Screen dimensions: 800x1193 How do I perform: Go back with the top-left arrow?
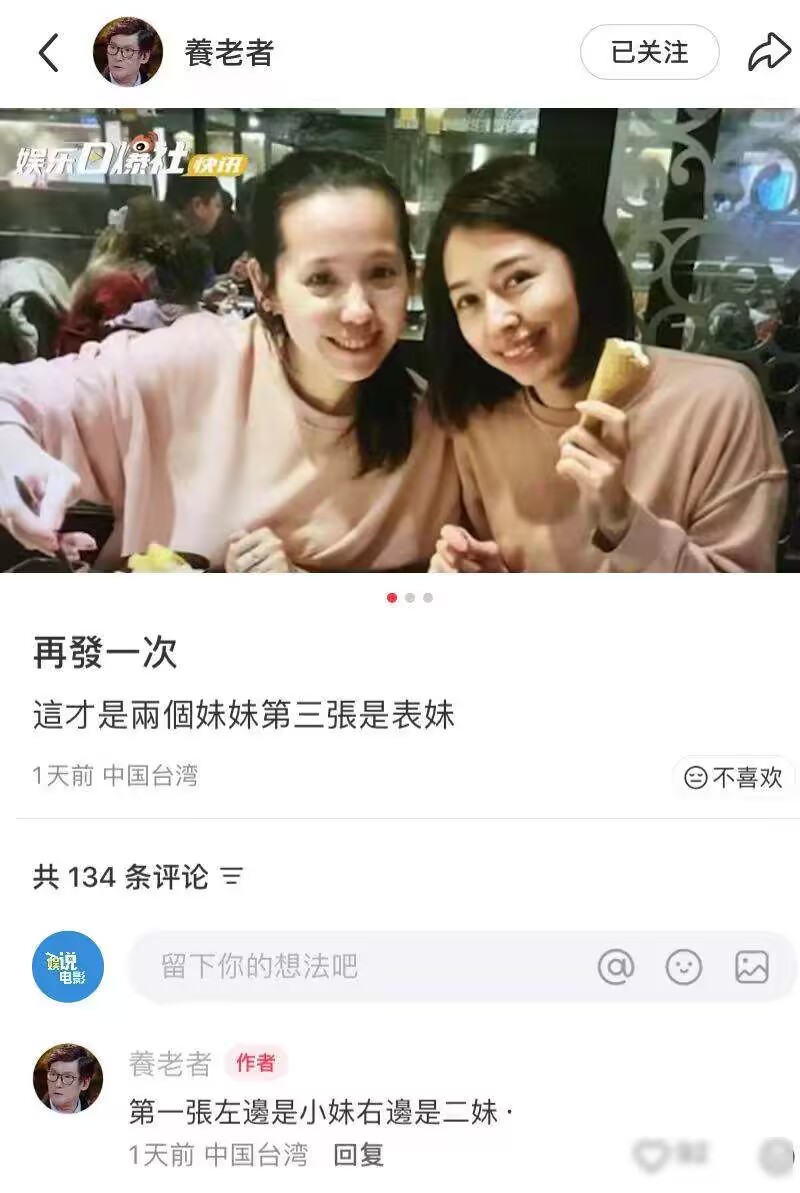49,52
